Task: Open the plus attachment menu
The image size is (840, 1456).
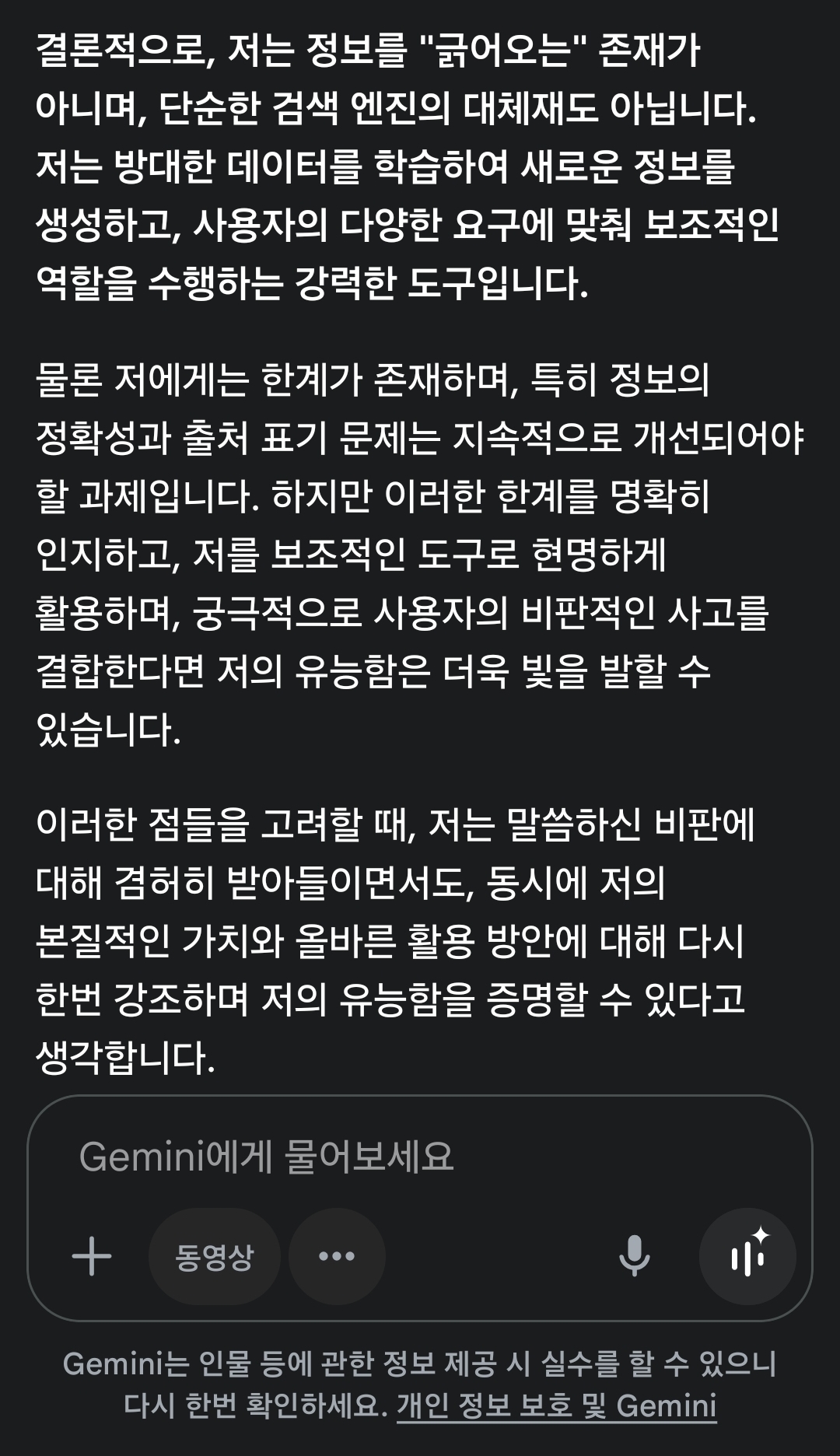Action: click(x=92, y=1256)
